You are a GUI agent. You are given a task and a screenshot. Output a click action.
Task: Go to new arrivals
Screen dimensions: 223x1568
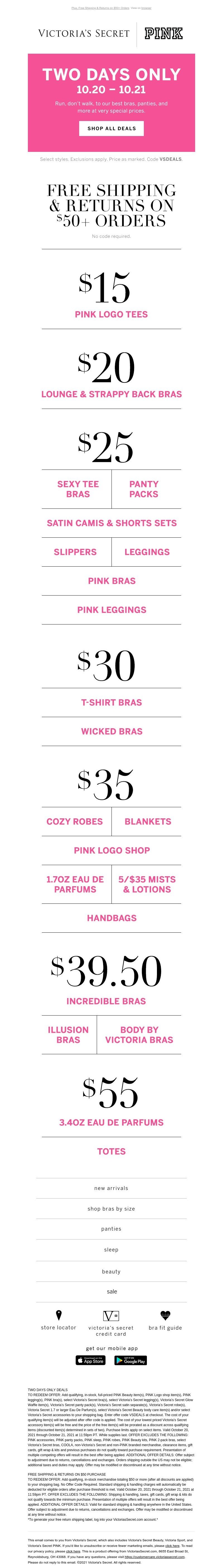pyautogui.click(x=111, y=1188)
